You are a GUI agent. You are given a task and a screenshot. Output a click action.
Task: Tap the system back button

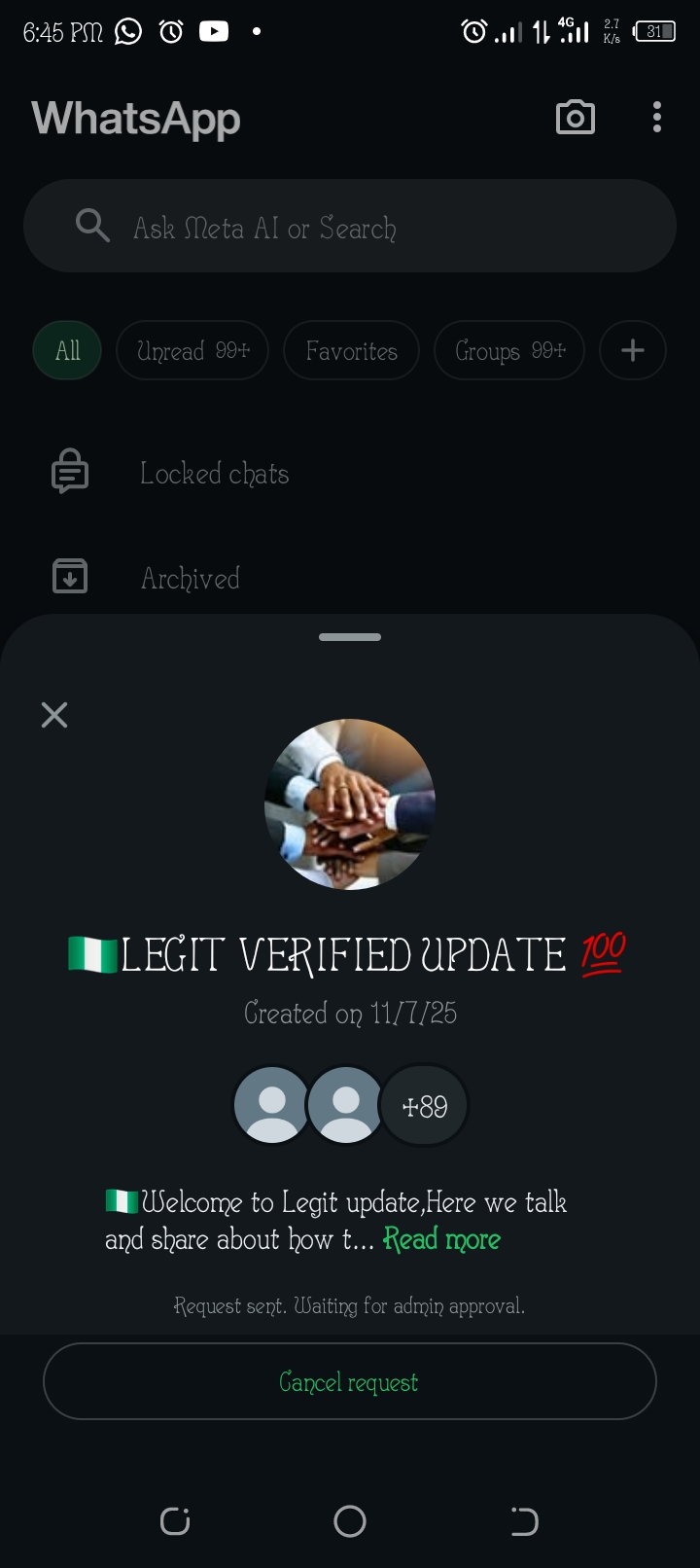[524, 1520]
